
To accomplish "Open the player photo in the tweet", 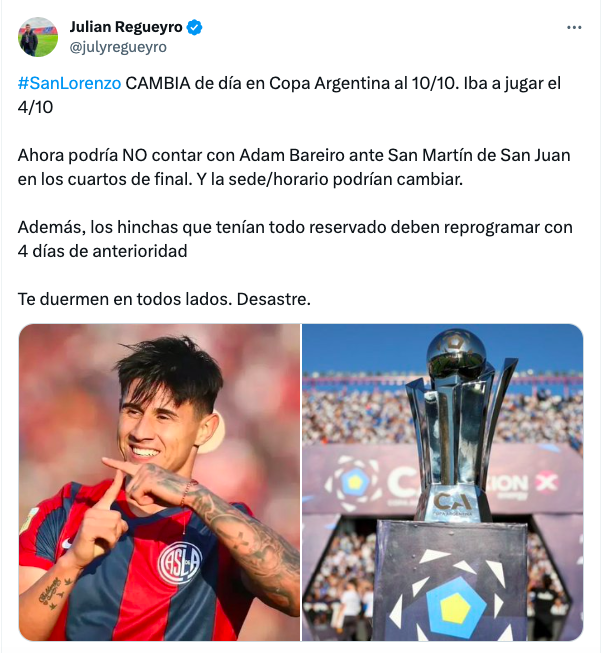I will click(159, 482).
